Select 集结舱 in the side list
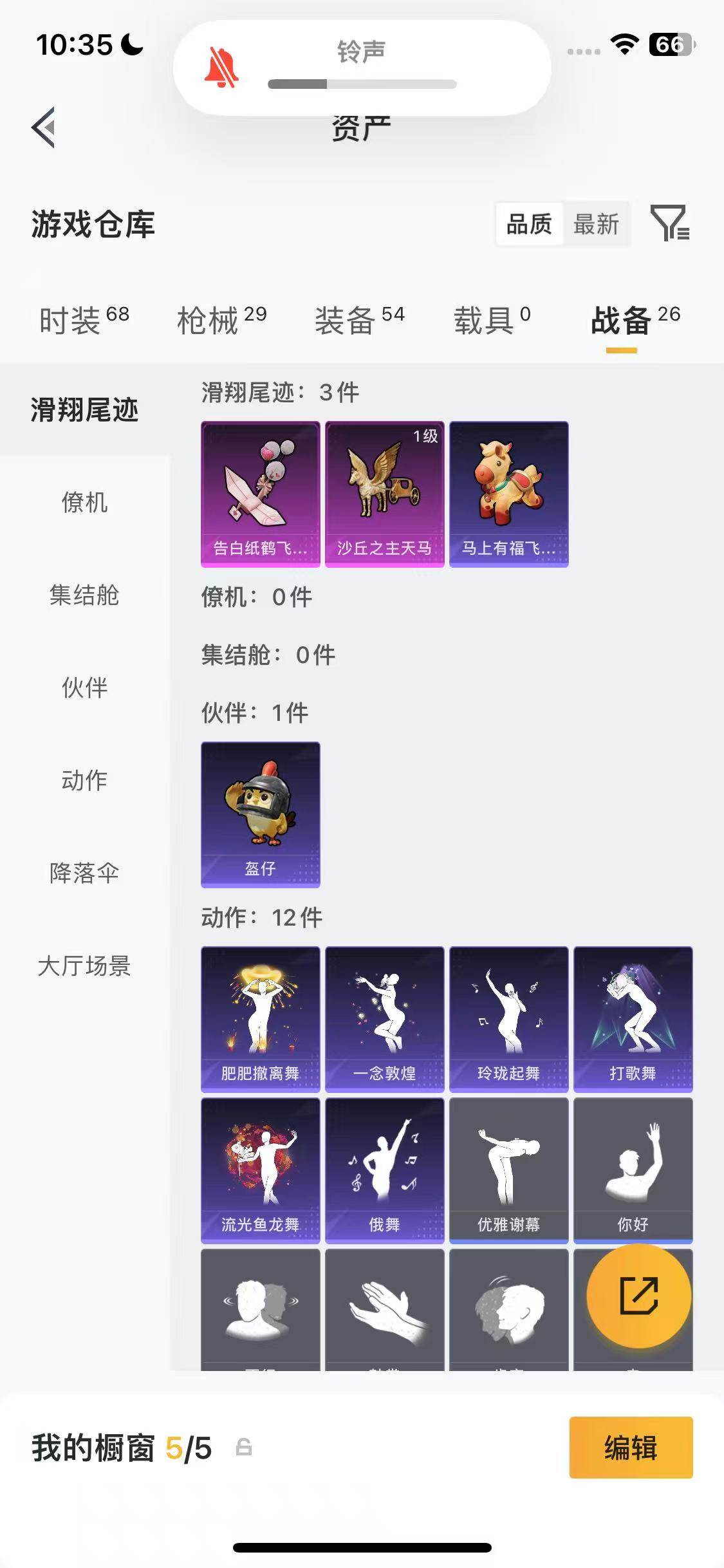724x1568 pixels. click(84, 595)
